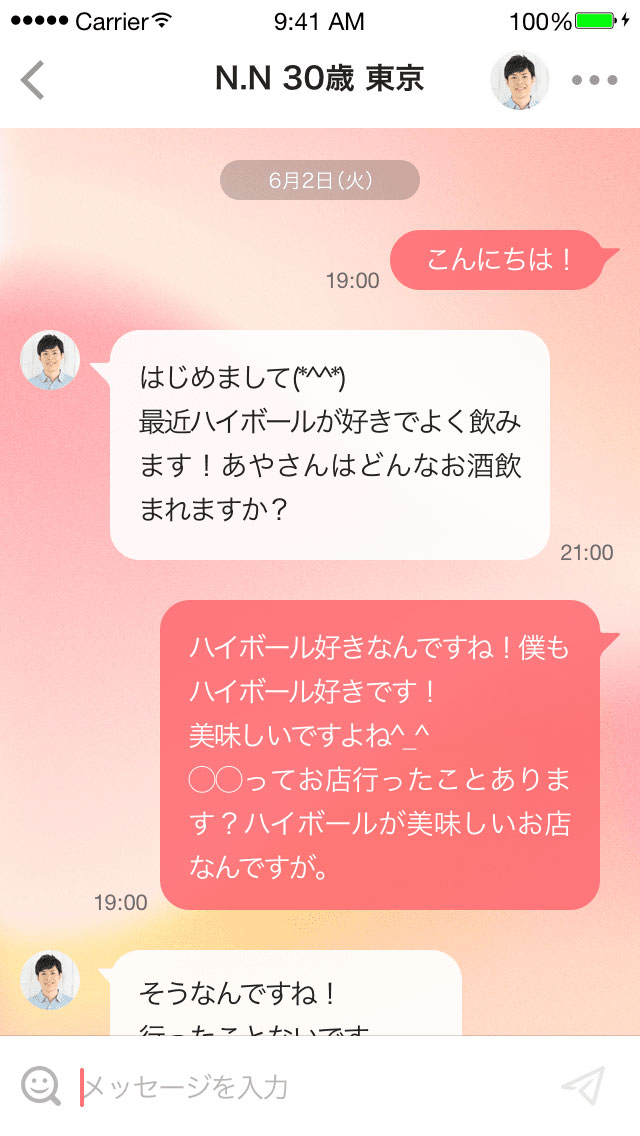This screenshot has width=640, height=1136.
Task: Go back using the header arrow
Action: pos(32,80)
